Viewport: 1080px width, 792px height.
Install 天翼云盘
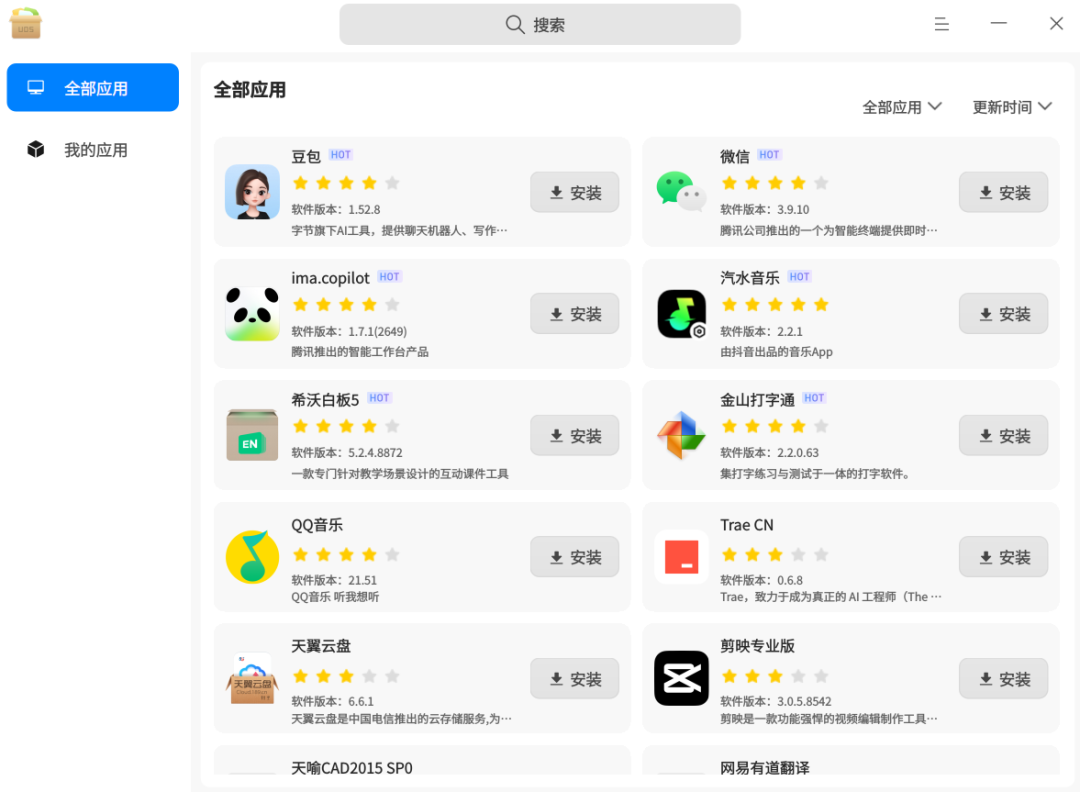574,679
